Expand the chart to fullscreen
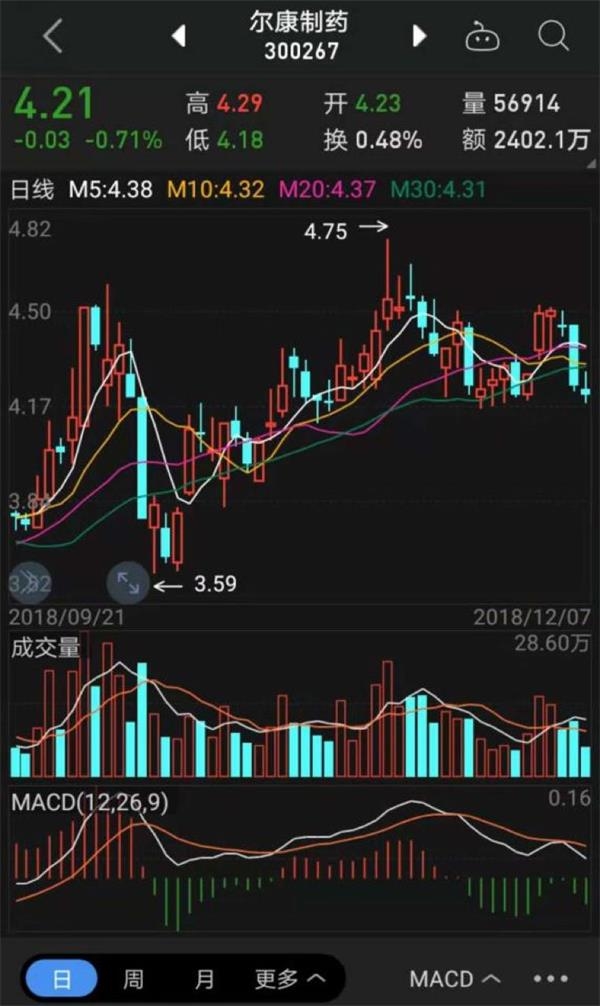The width and height of the screenshot is (600, 1006). [128, 583]
